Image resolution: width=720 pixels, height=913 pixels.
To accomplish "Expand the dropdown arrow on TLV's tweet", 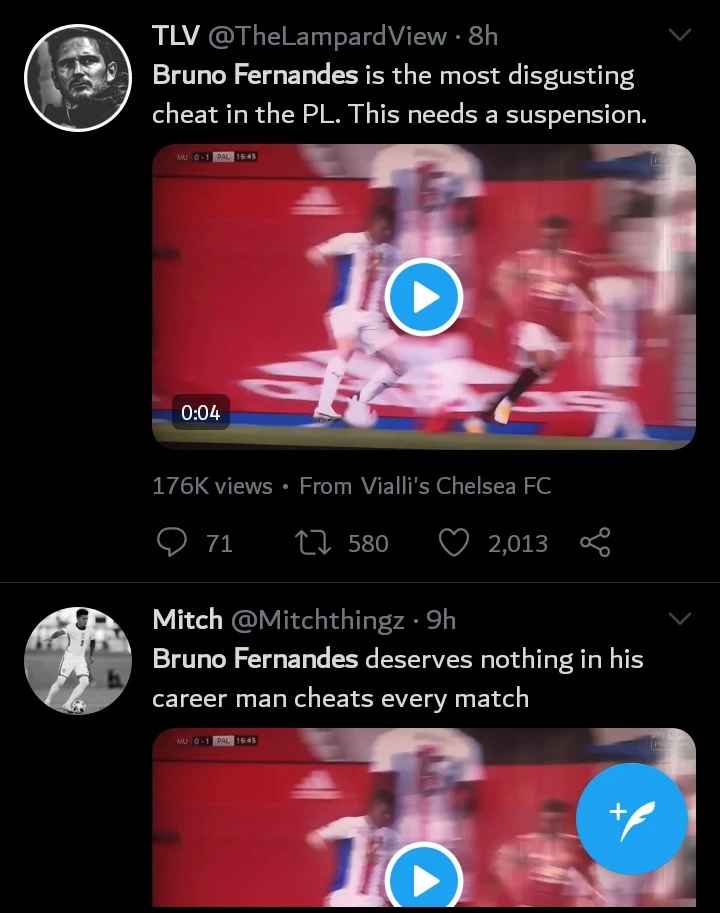I will pyautogui.click(x=679, y=36).
